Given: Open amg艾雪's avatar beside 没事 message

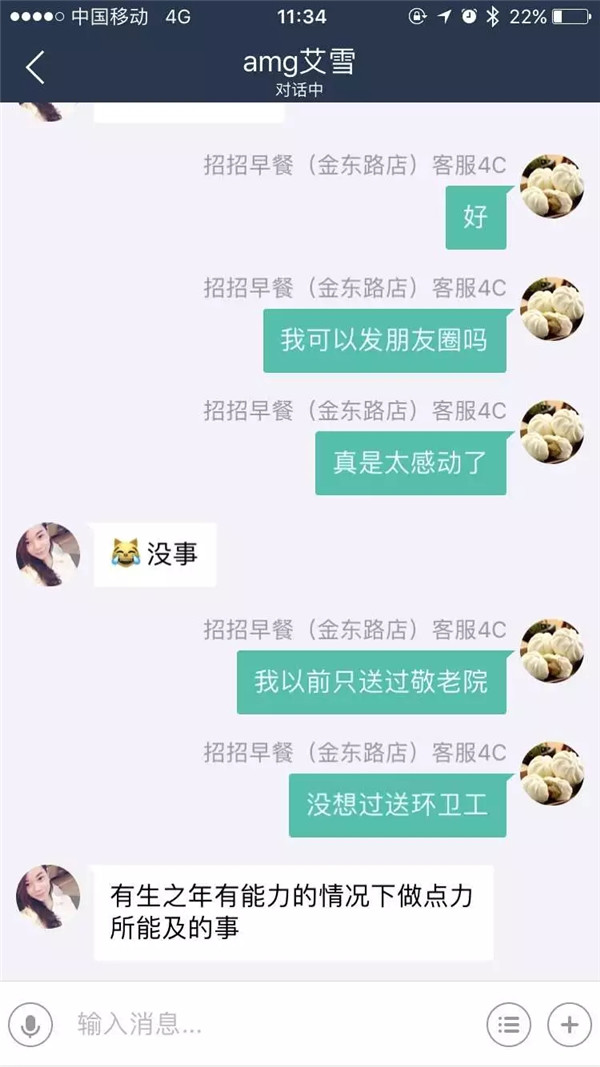Looking at the screenshot, I should [47, 553].
